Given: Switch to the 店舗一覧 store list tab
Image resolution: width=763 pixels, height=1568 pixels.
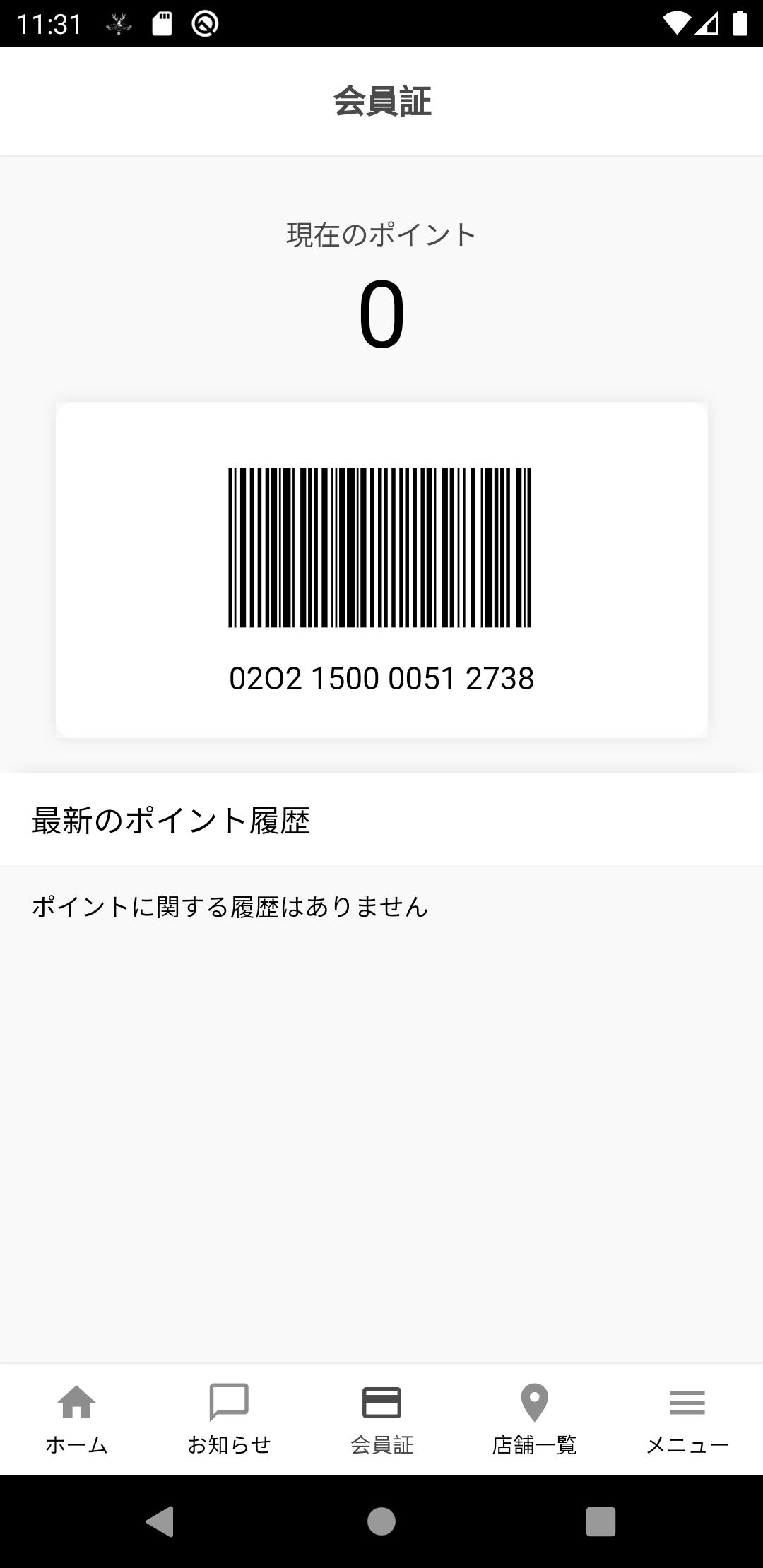Looking at the screenshot, I should (534, 1418).
